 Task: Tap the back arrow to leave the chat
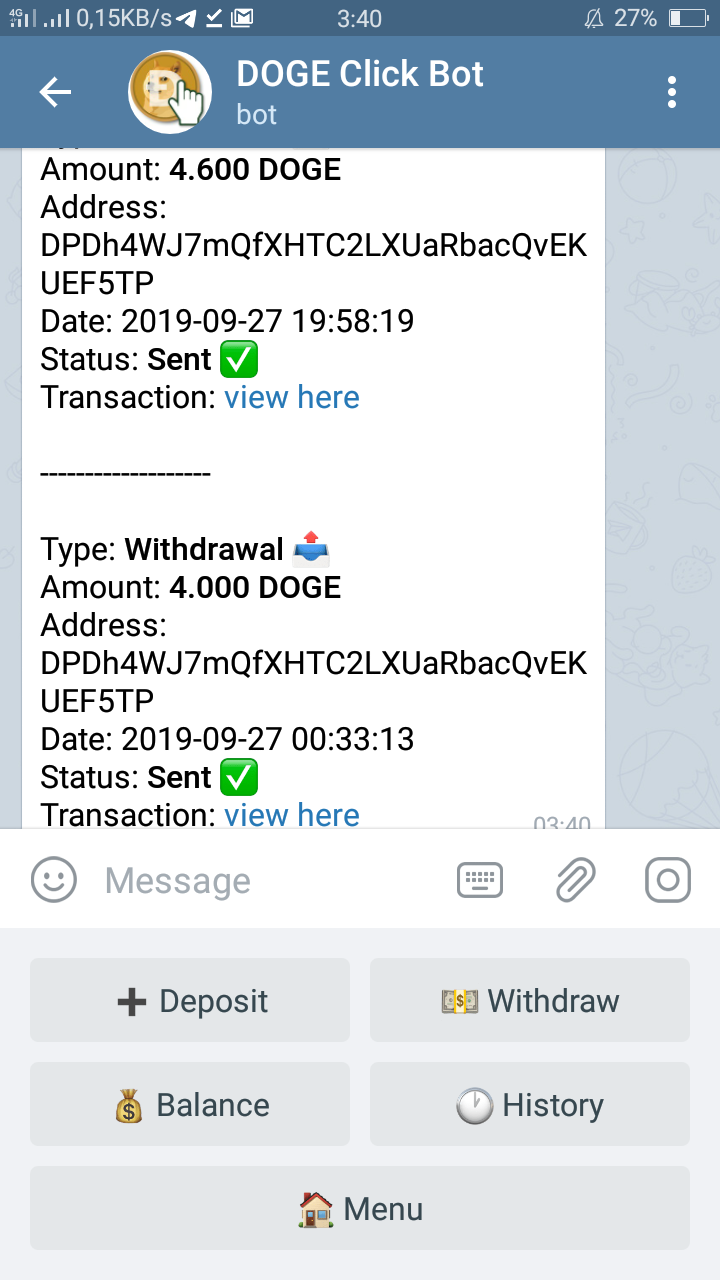55,91
